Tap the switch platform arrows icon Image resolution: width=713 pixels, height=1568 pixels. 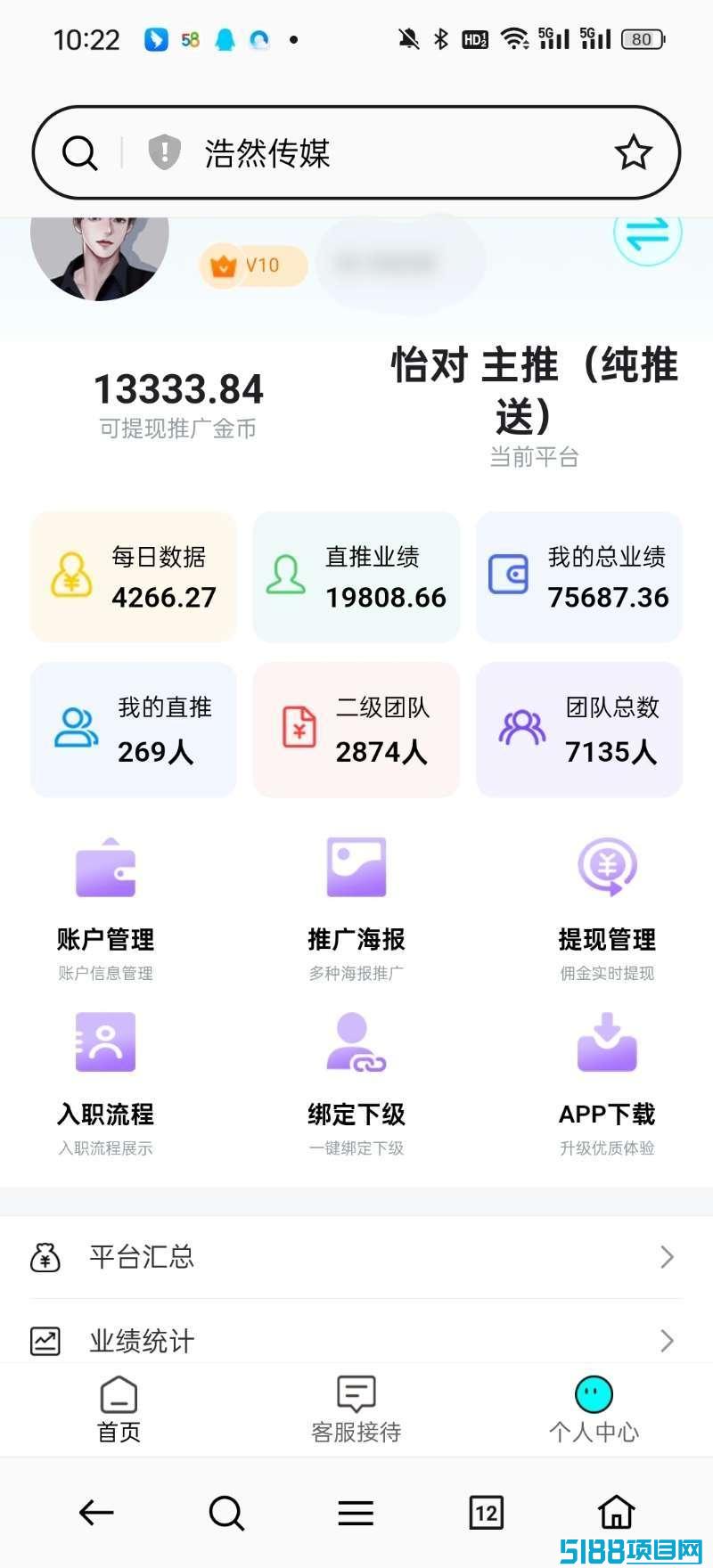[x=647, y=234]
